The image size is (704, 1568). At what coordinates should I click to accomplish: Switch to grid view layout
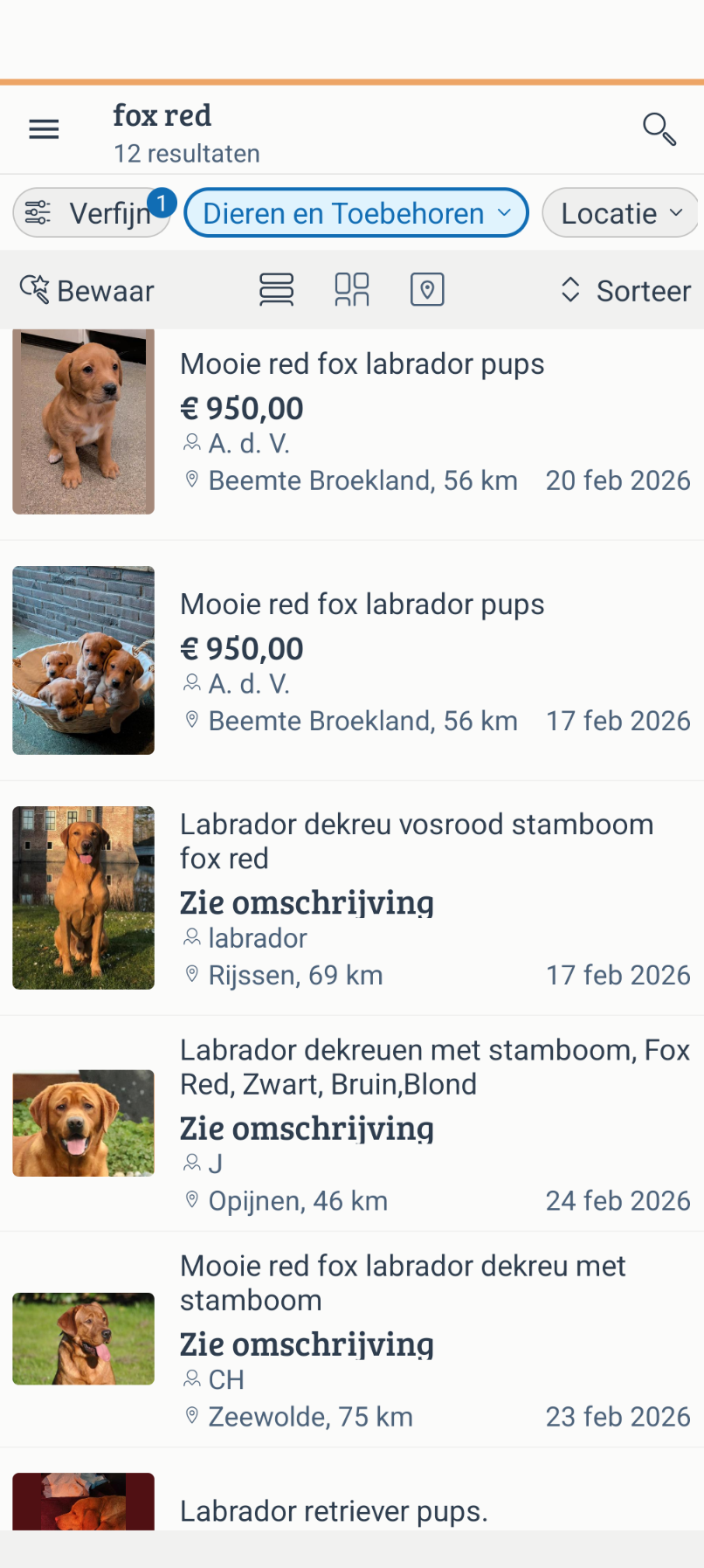[352, 290]
